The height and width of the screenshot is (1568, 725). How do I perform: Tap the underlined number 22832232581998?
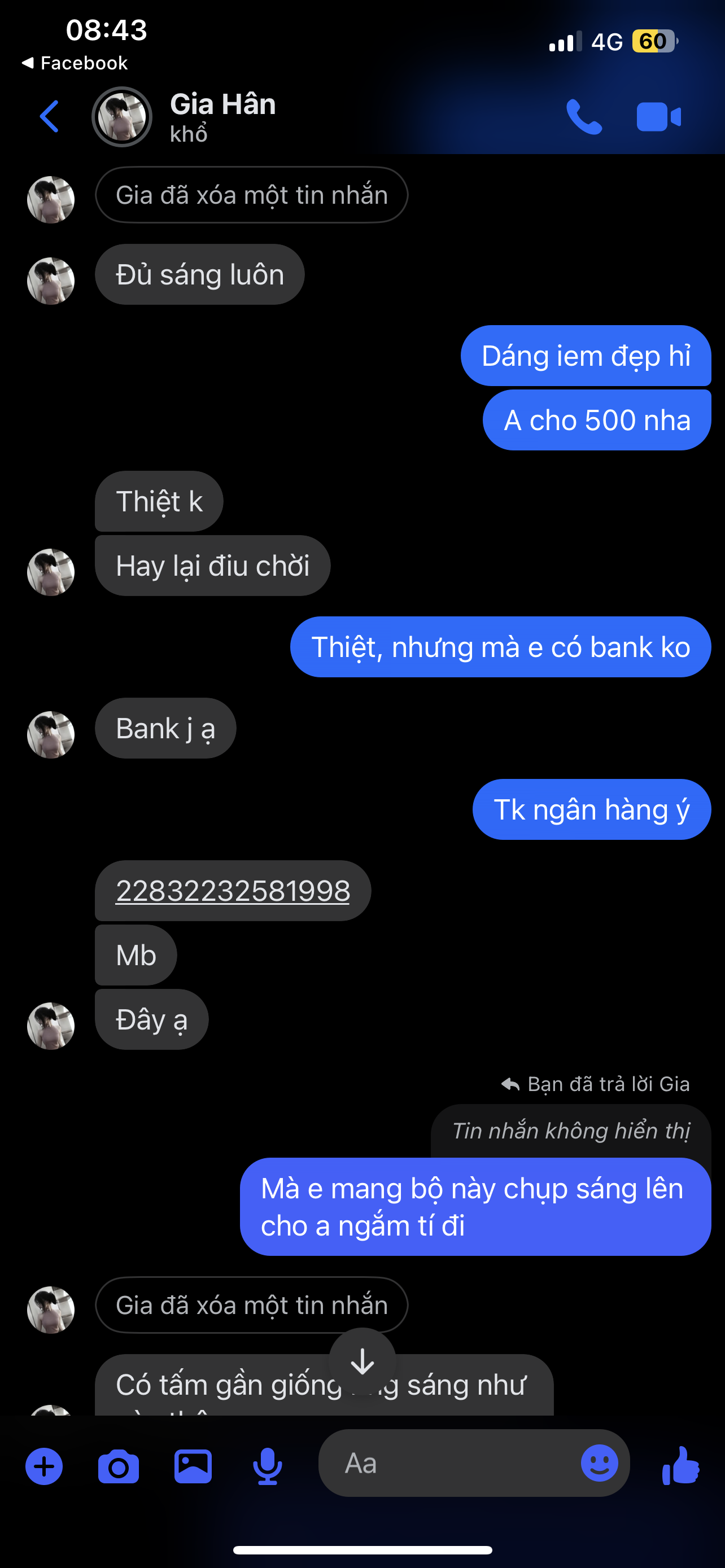pyautogui.click(x=233, y=891)
